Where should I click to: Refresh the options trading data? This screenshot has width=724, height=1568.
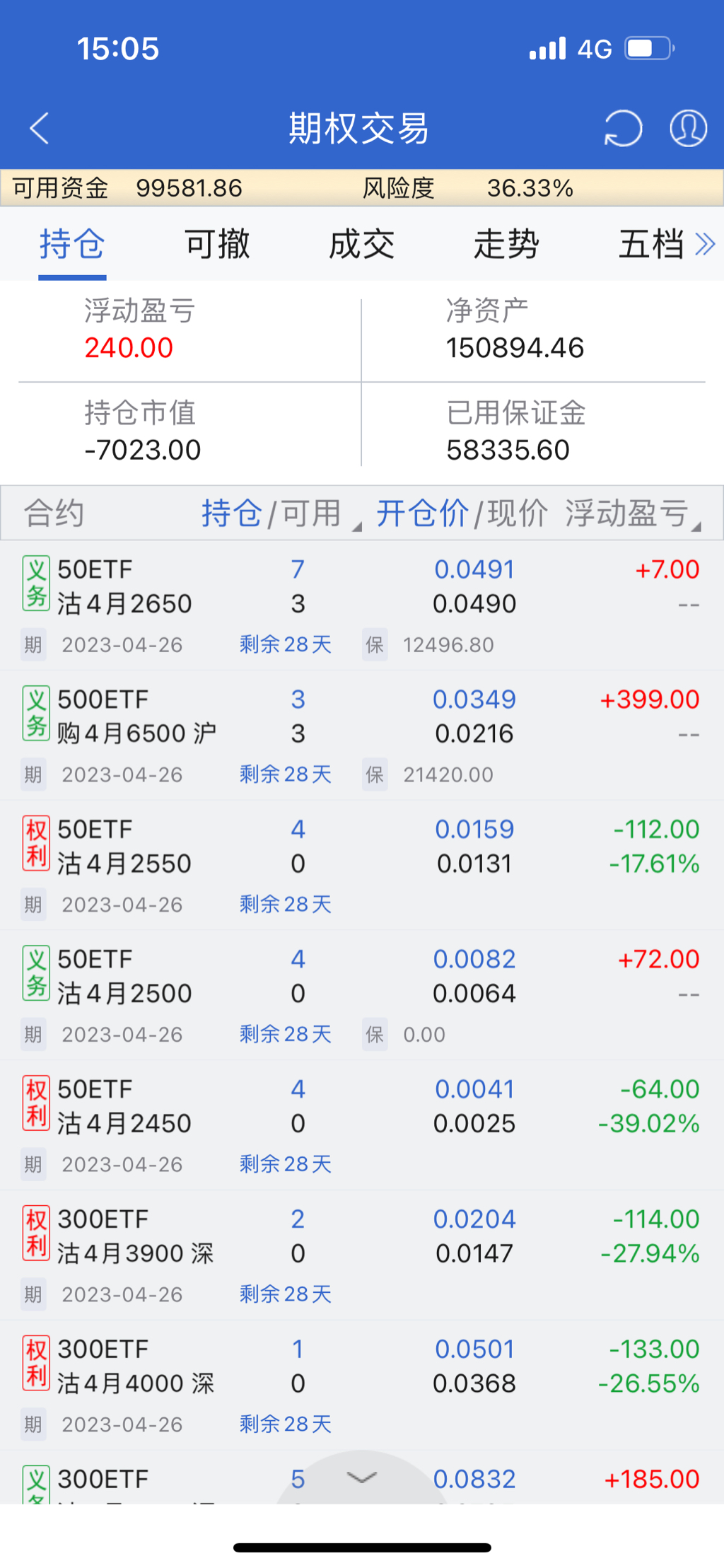pyautogui.click(x=622, y=129)
